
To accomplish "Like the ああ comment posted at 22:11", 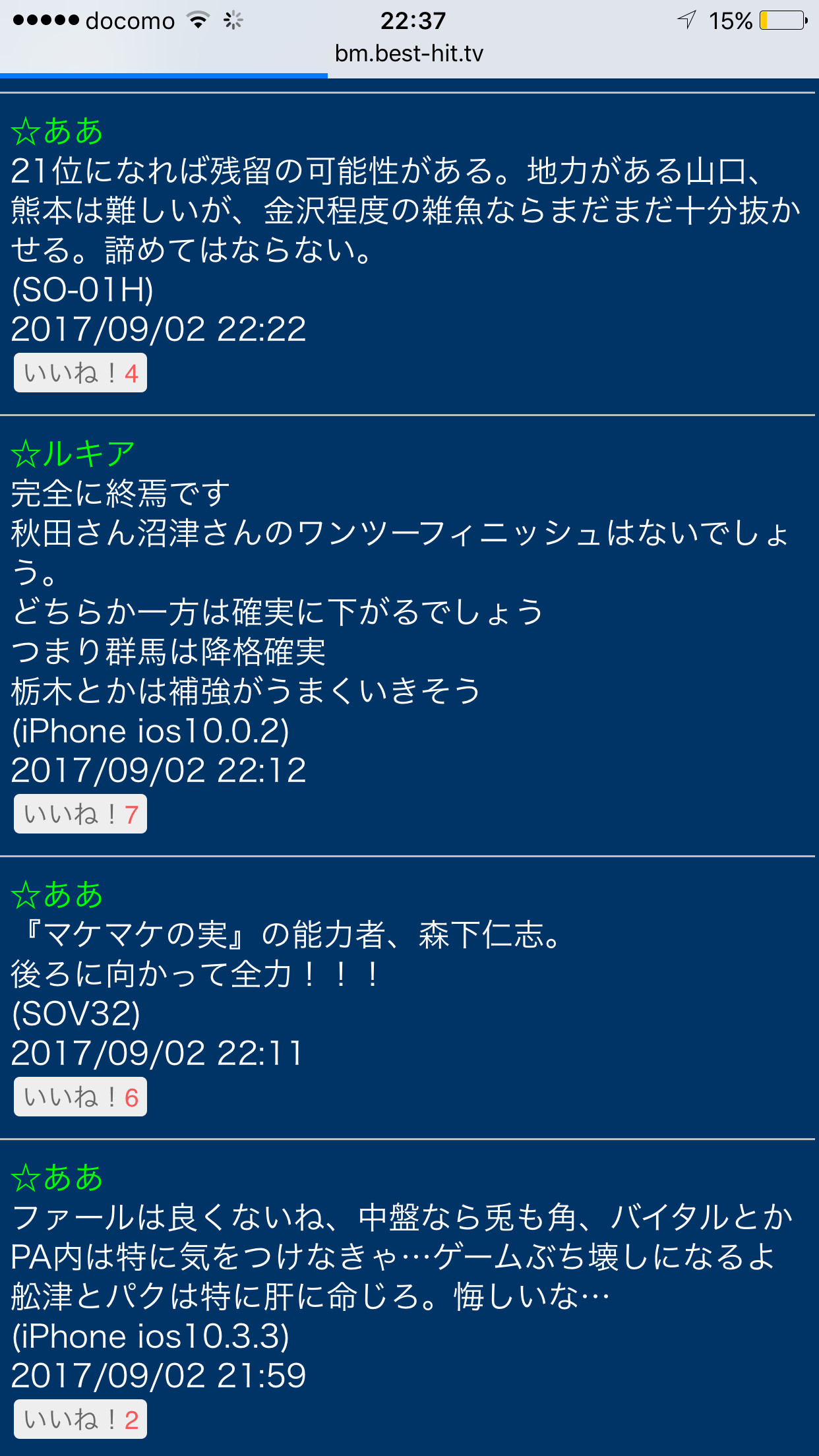I will point(80,1097).
